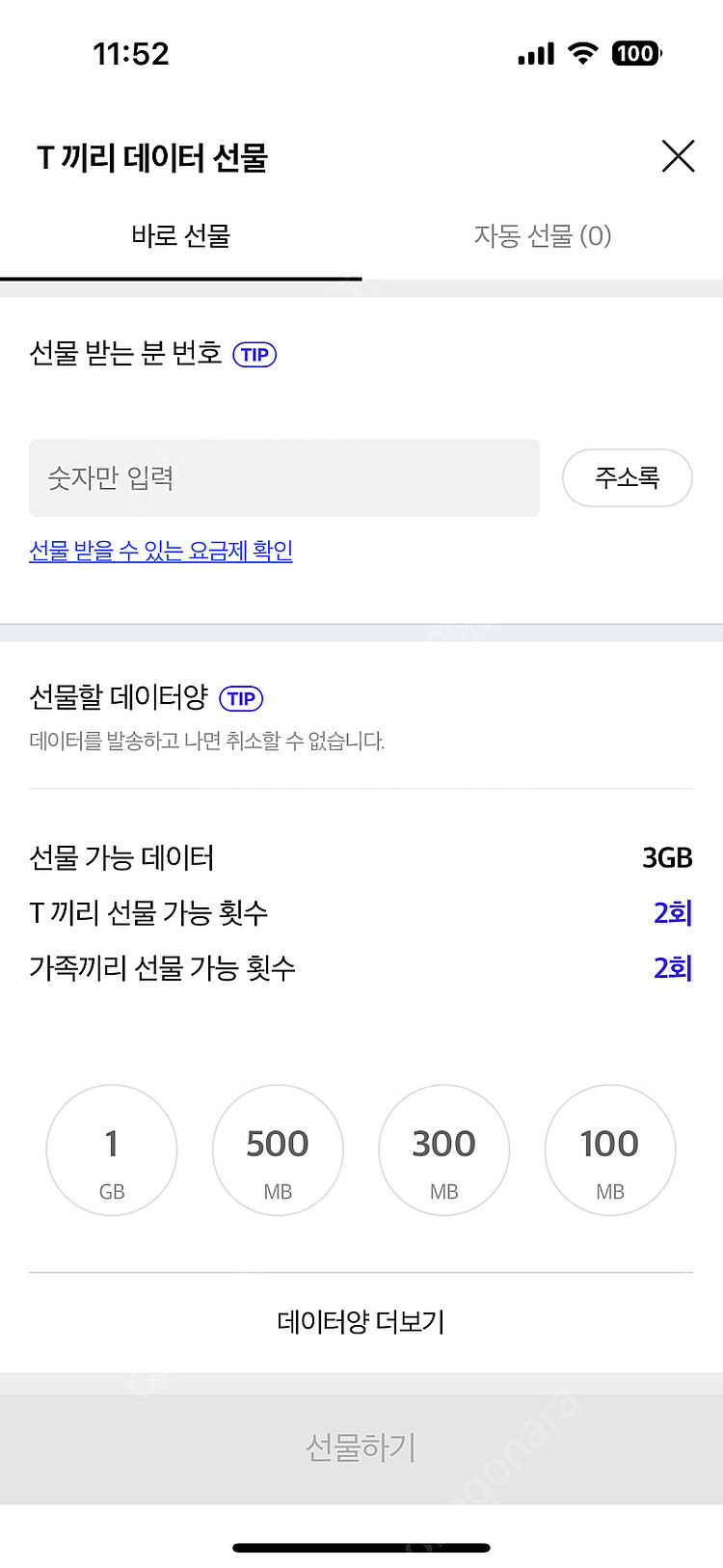Image resolution: width=723 pixels, height=1568 pixels.
Task: Expand 데이터양 더보기 for more amounts
Action: pyautogui.click(x=361, y=1322)
